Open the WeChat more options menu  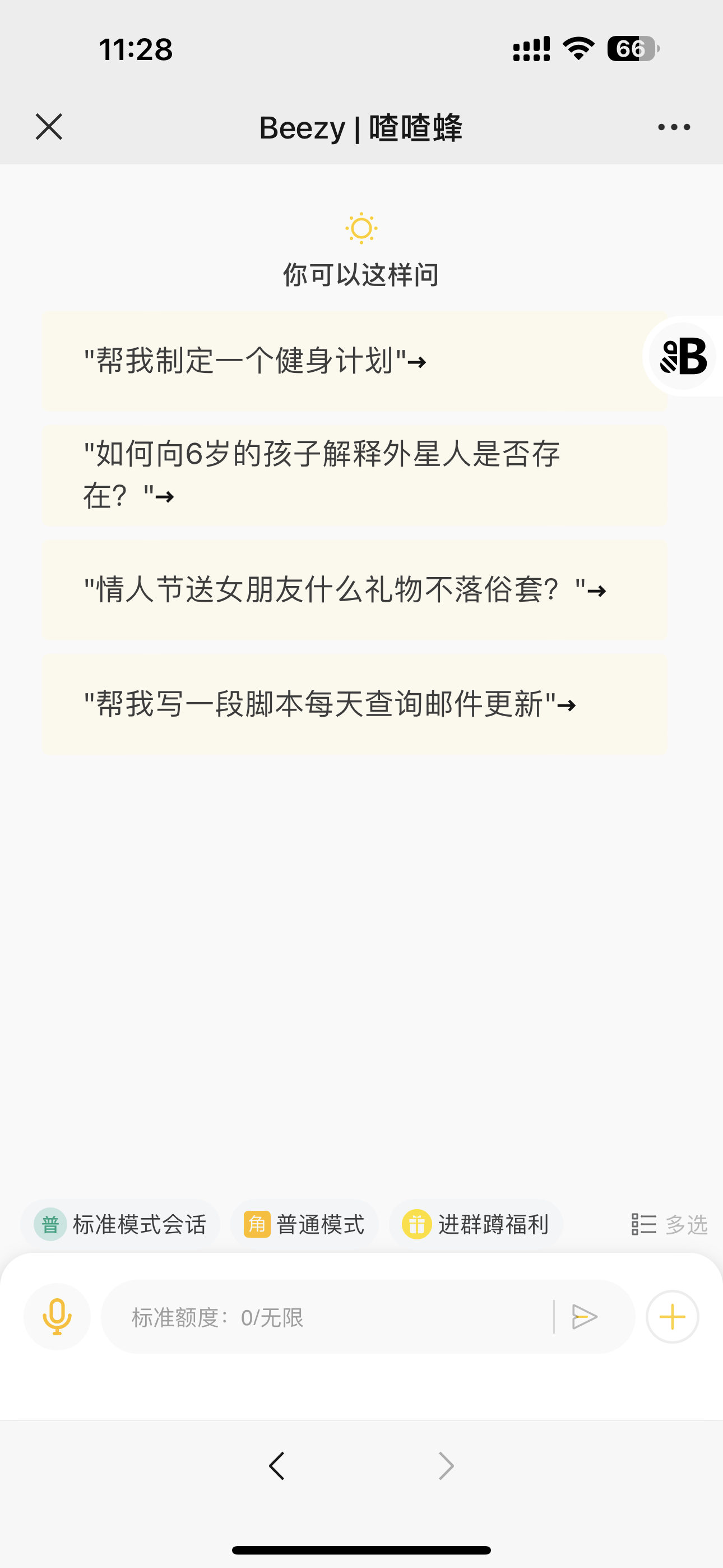pos(673,127)
